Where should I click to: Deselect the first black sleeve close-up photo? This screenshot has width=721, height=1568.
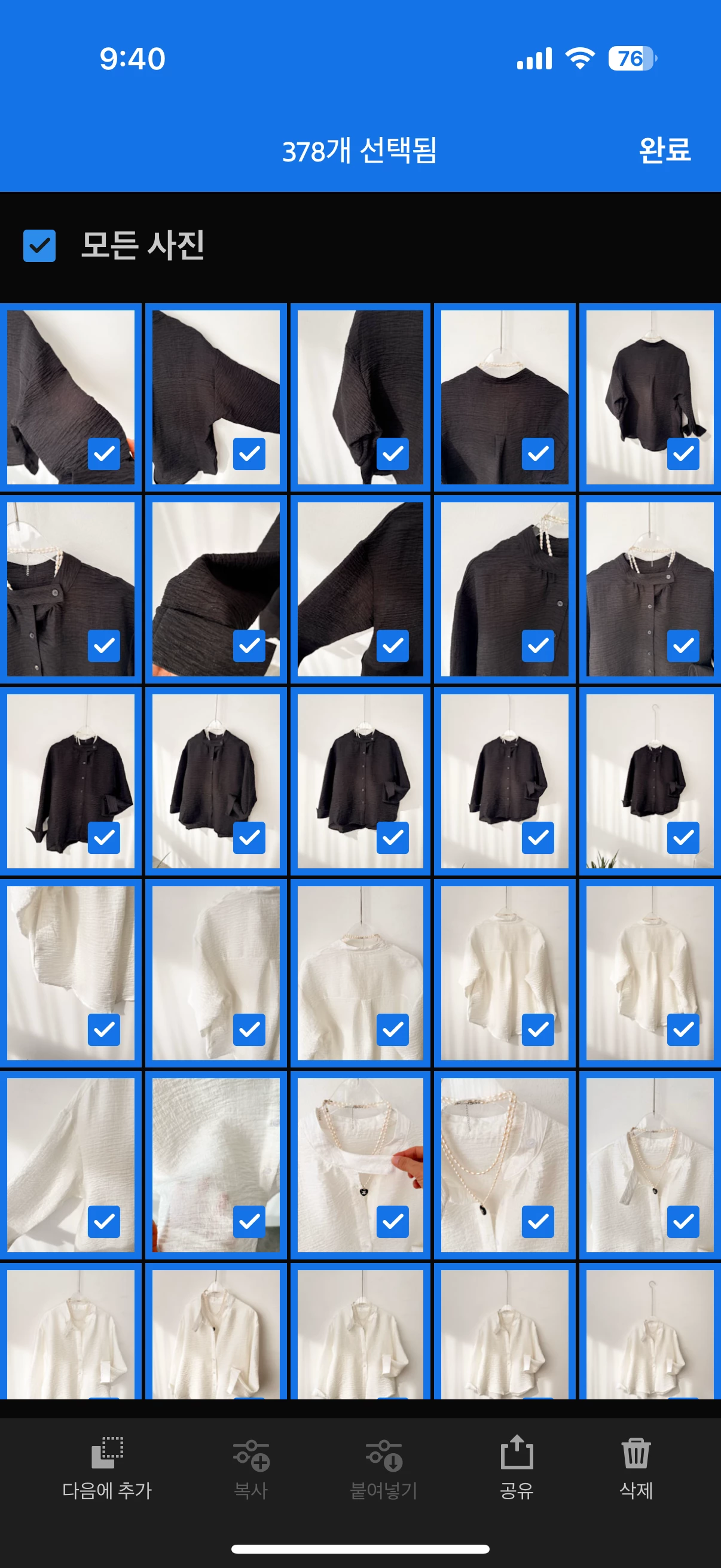[71, 397]
